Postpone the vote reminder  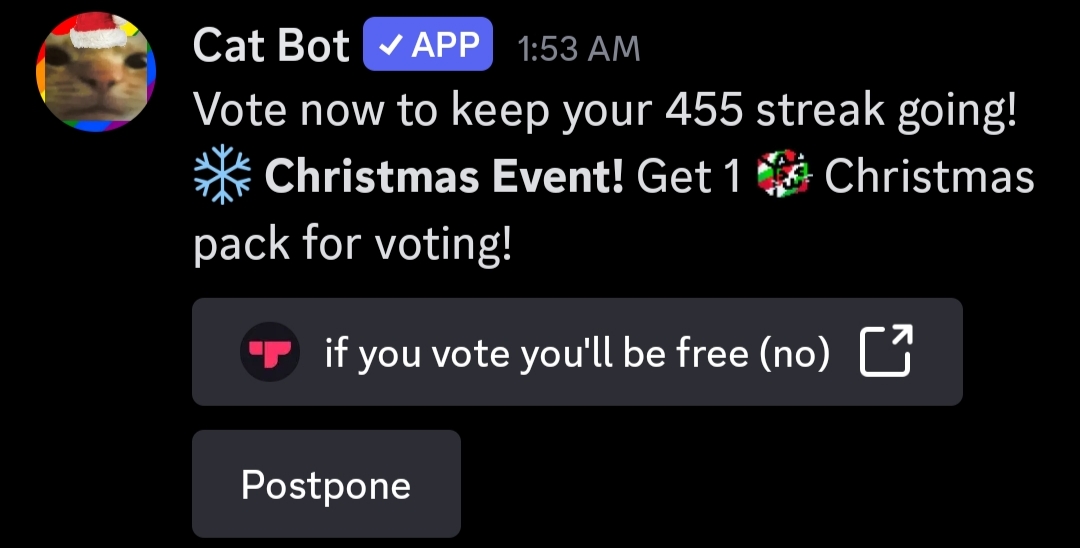pyautogui.click(x=326, y=485)
